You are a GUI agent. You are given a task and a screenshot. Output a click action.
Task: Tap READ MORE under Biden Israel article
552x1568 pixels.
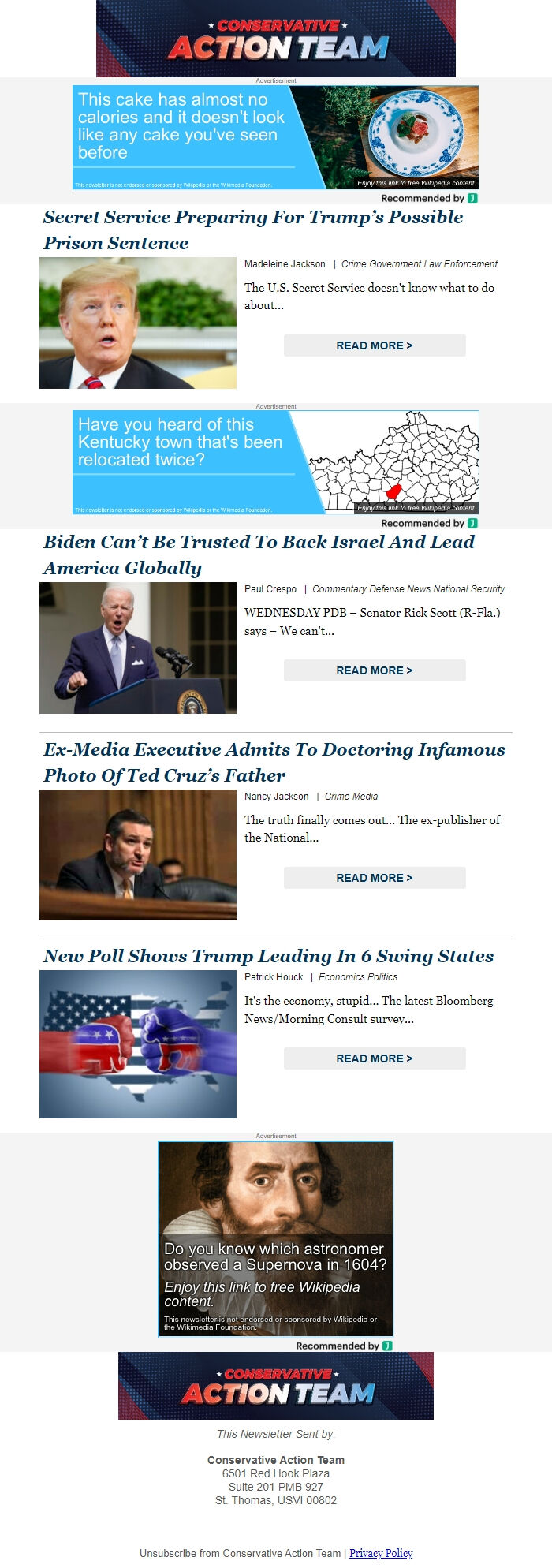[375, 670]
